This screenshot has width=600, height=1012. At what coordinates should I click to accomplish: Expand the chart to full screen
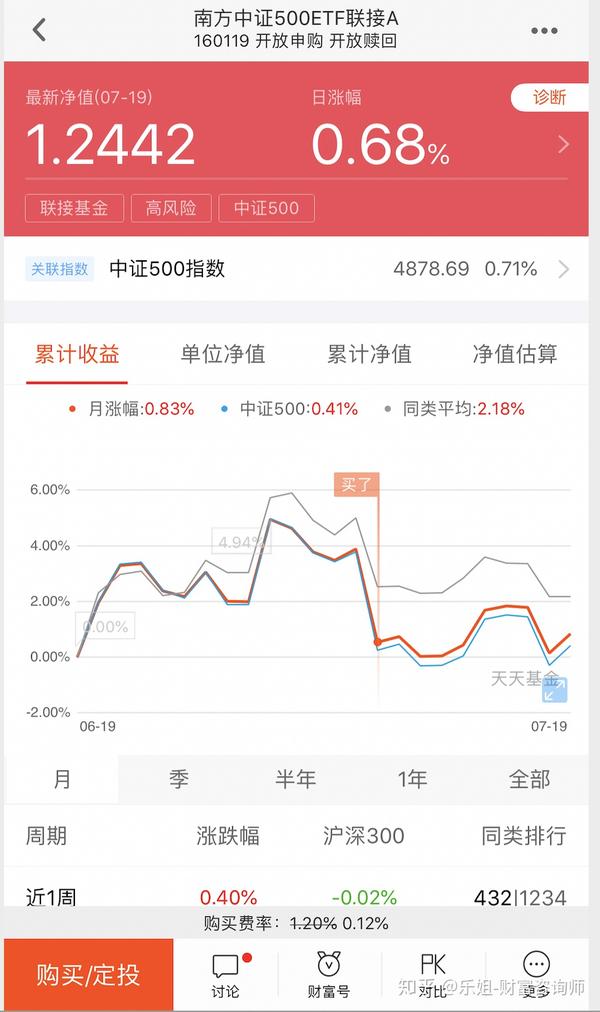(x=554, y=689)
